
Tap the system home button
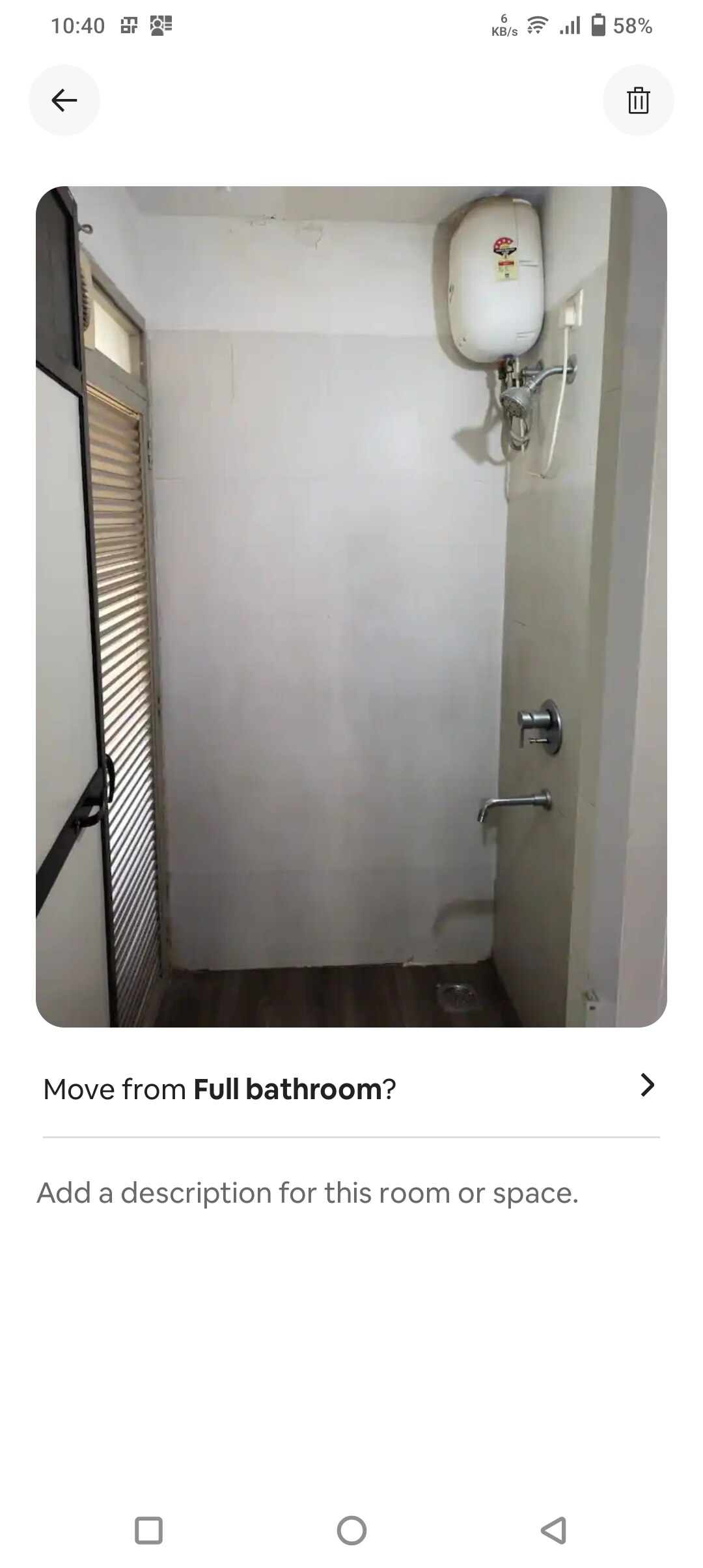[x=351, y=1530]
